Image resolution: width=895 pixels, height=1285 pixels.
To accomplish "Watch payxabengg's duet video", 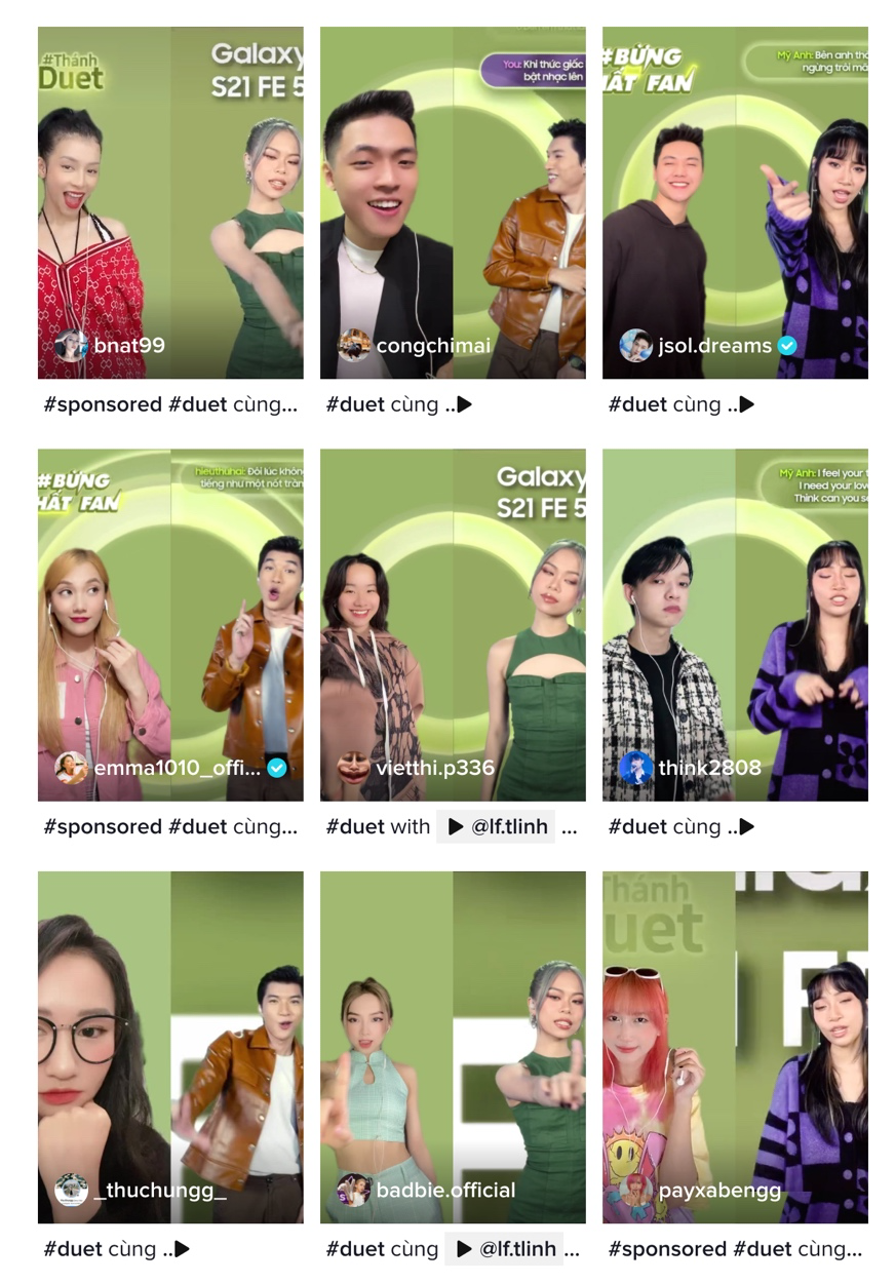I will pos(734,1045).
